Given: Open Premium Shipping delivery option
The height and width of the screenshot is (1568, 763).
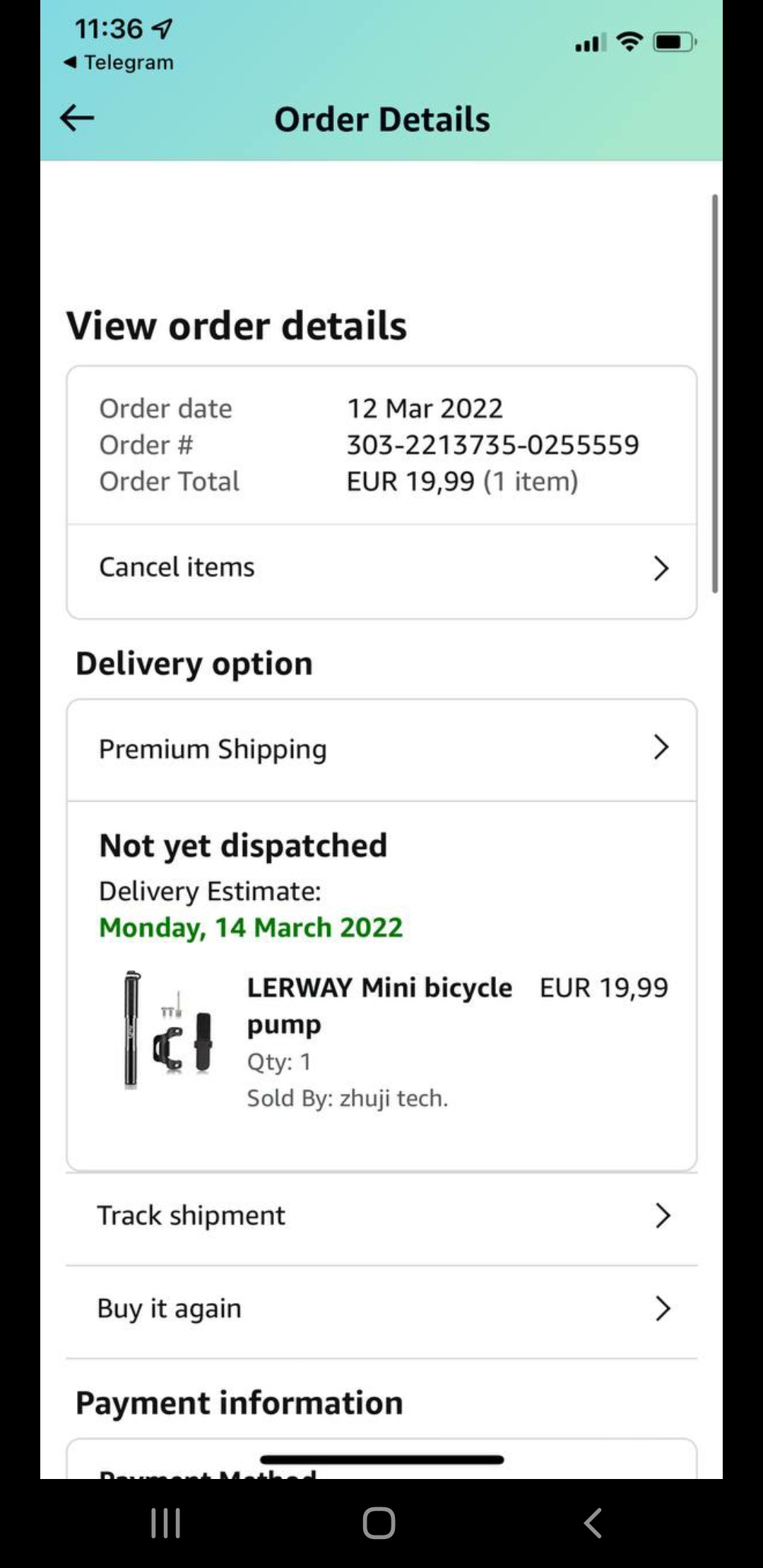Looking at the screenshot, I should click(x=381, y=749).
